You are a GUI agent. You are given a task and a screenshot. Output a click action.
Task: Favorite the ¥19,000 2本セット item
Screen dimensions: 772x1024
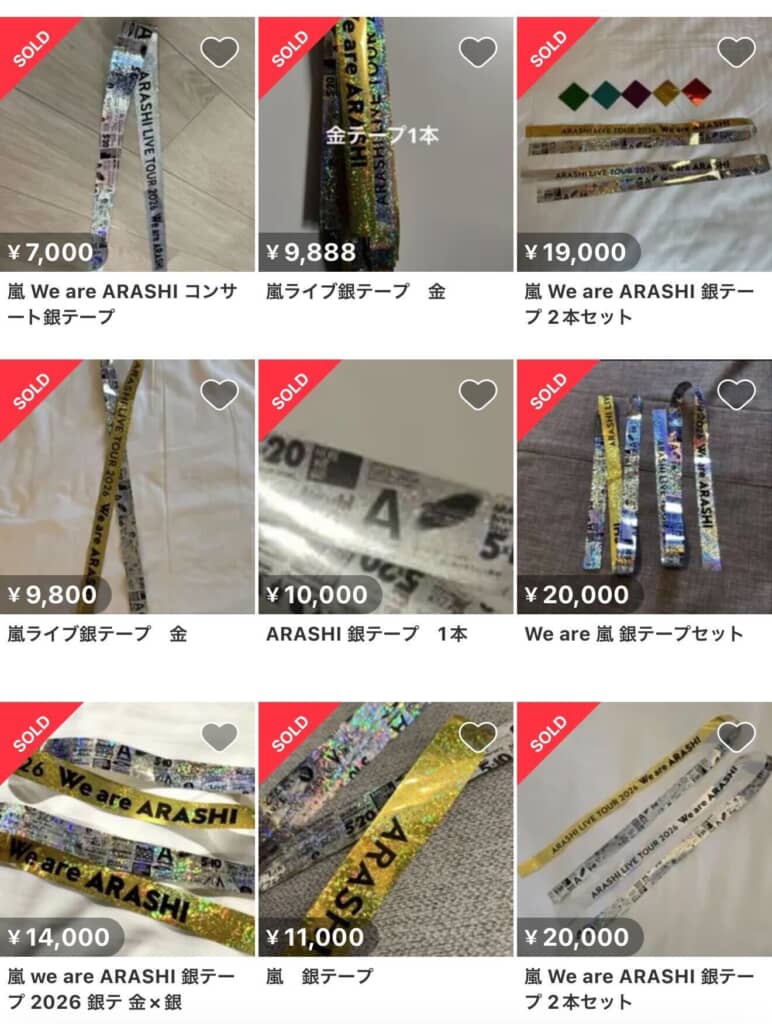pyautogui.click(x=736, y=51)
